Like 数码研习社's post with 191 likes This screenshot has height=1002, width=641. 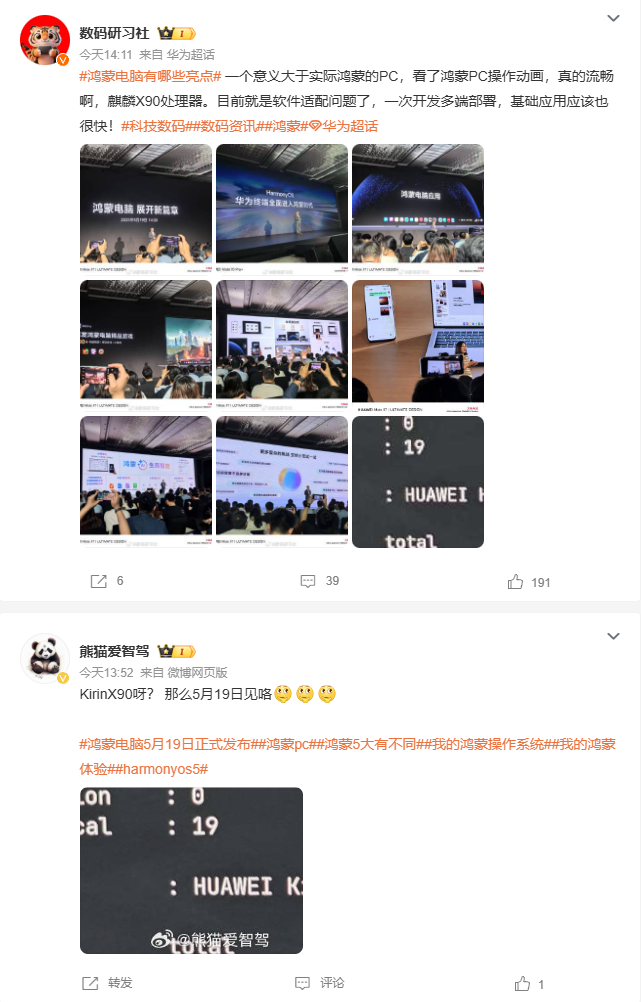[530, 582]
